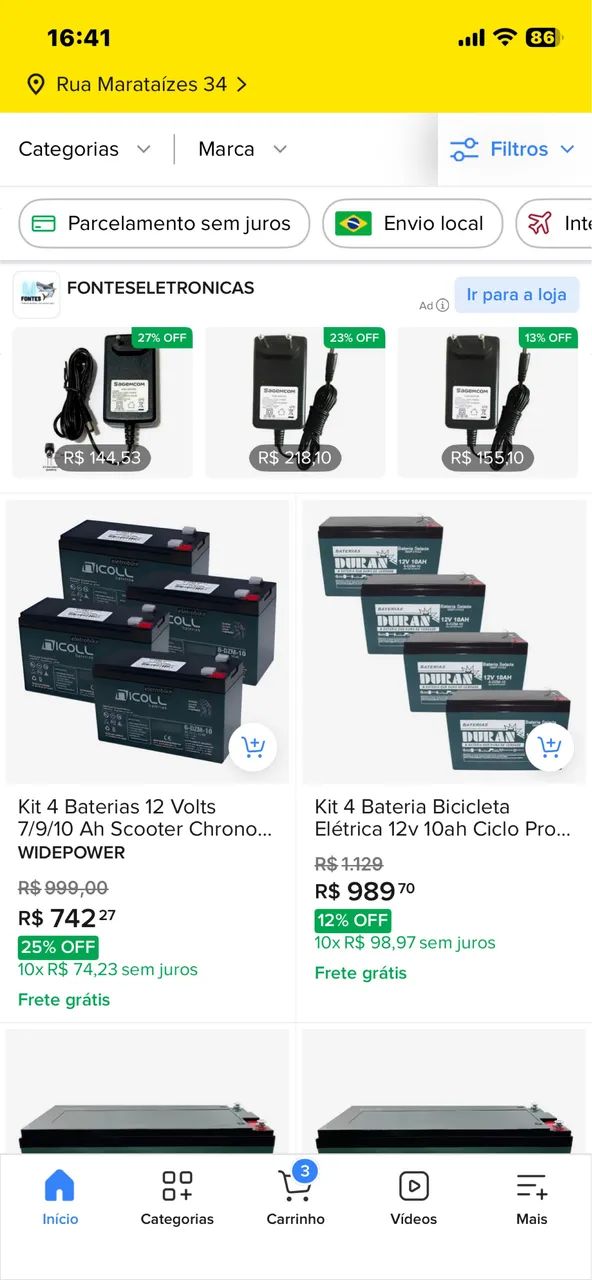
Task: Add WIDEPOWER battery kit to cart
Action: 252,746
